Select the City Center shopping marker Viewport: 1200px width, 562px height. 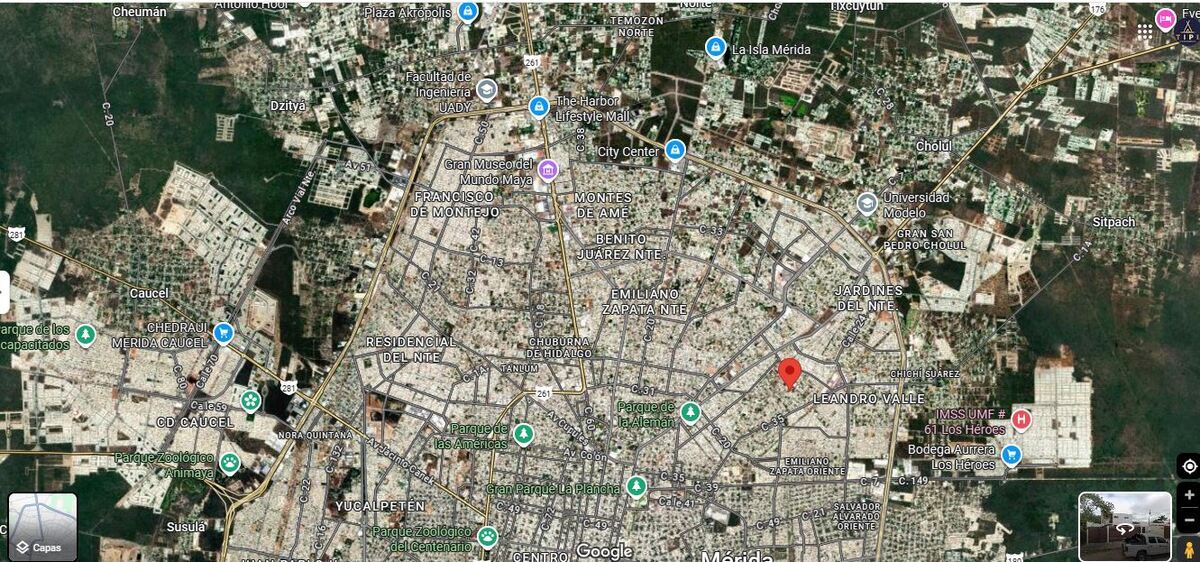675,150
